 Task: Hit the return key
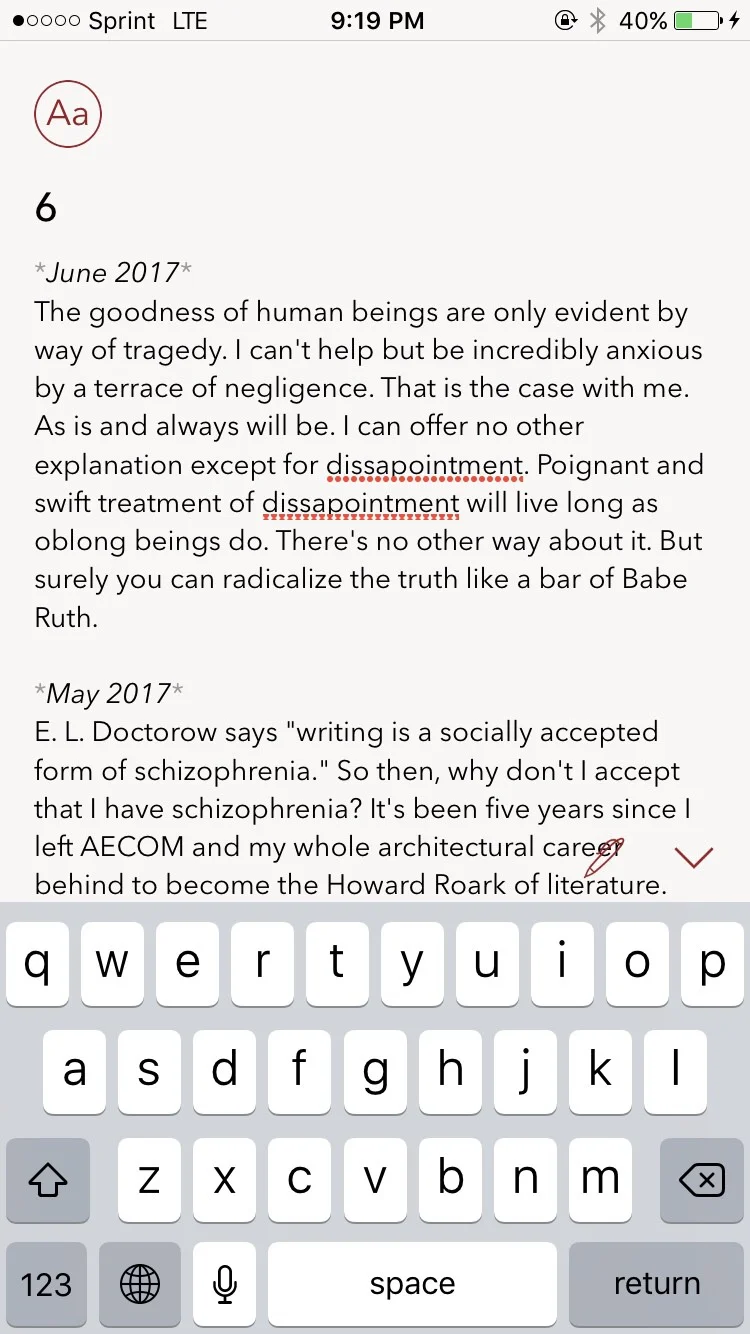tap(657, 1284)
